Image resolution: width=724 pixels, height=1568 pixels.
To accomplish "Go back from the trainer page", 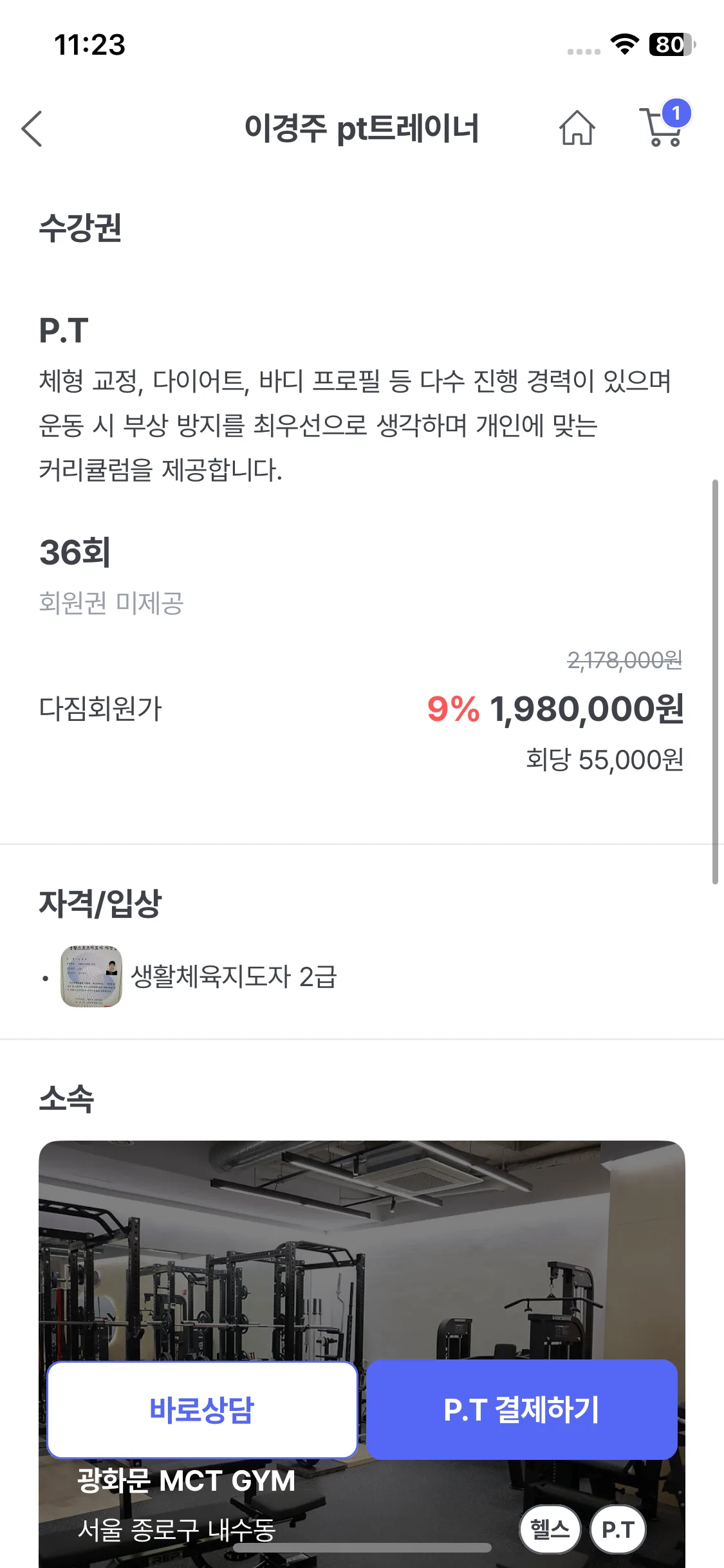I will coord(32,129).
